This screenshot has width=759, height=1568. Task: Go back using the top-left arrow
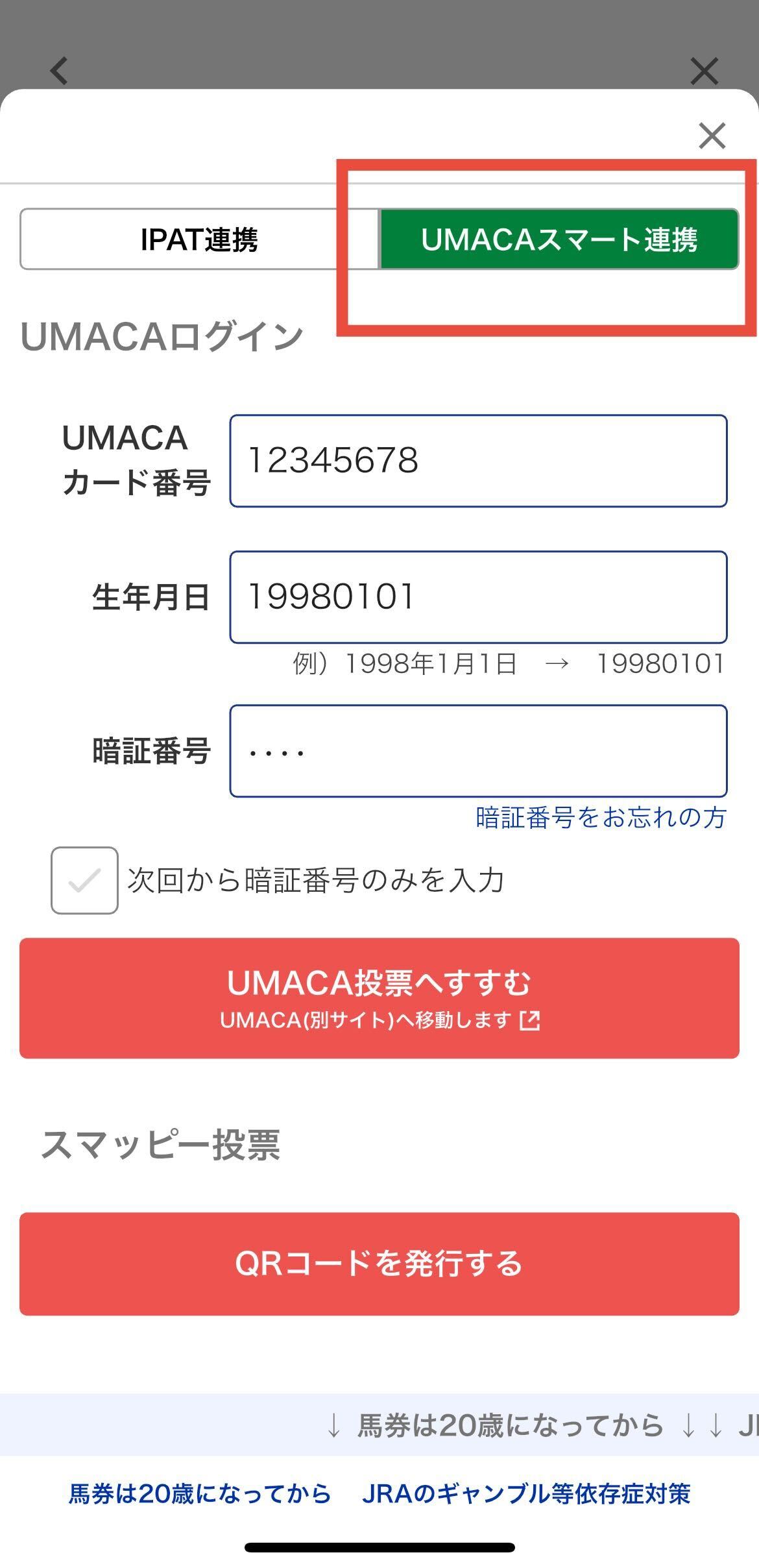(x=59, y=71)
